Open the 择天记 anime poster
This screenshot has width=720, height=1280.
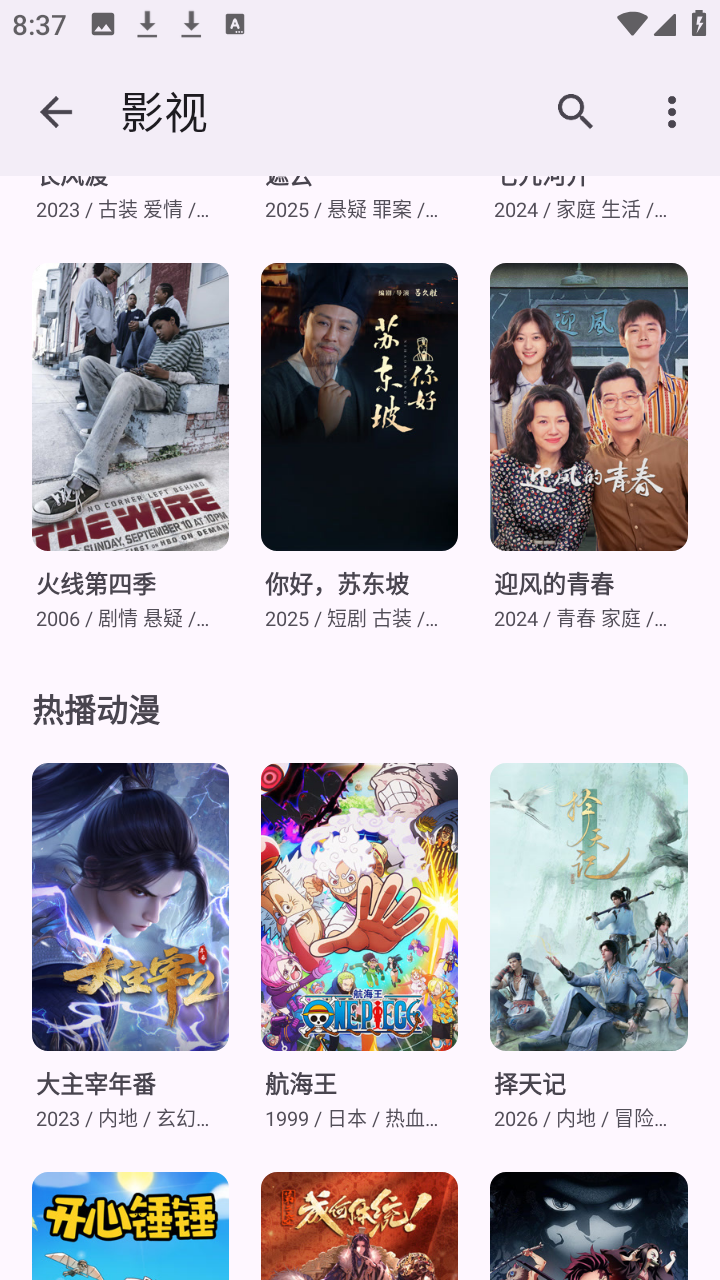[588, 906]
